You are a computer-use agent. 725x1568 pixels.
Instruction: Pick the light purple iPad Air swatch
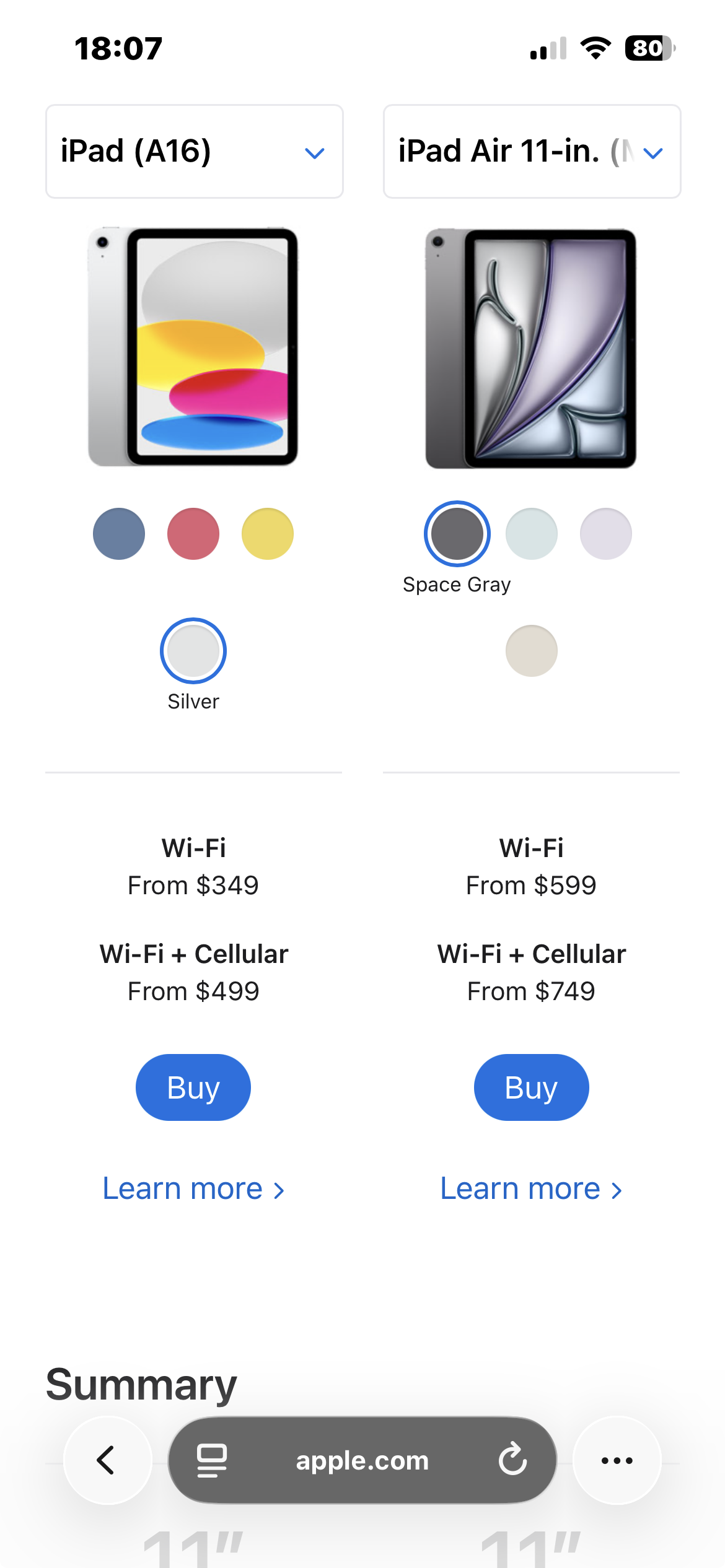tap(606, 534)
